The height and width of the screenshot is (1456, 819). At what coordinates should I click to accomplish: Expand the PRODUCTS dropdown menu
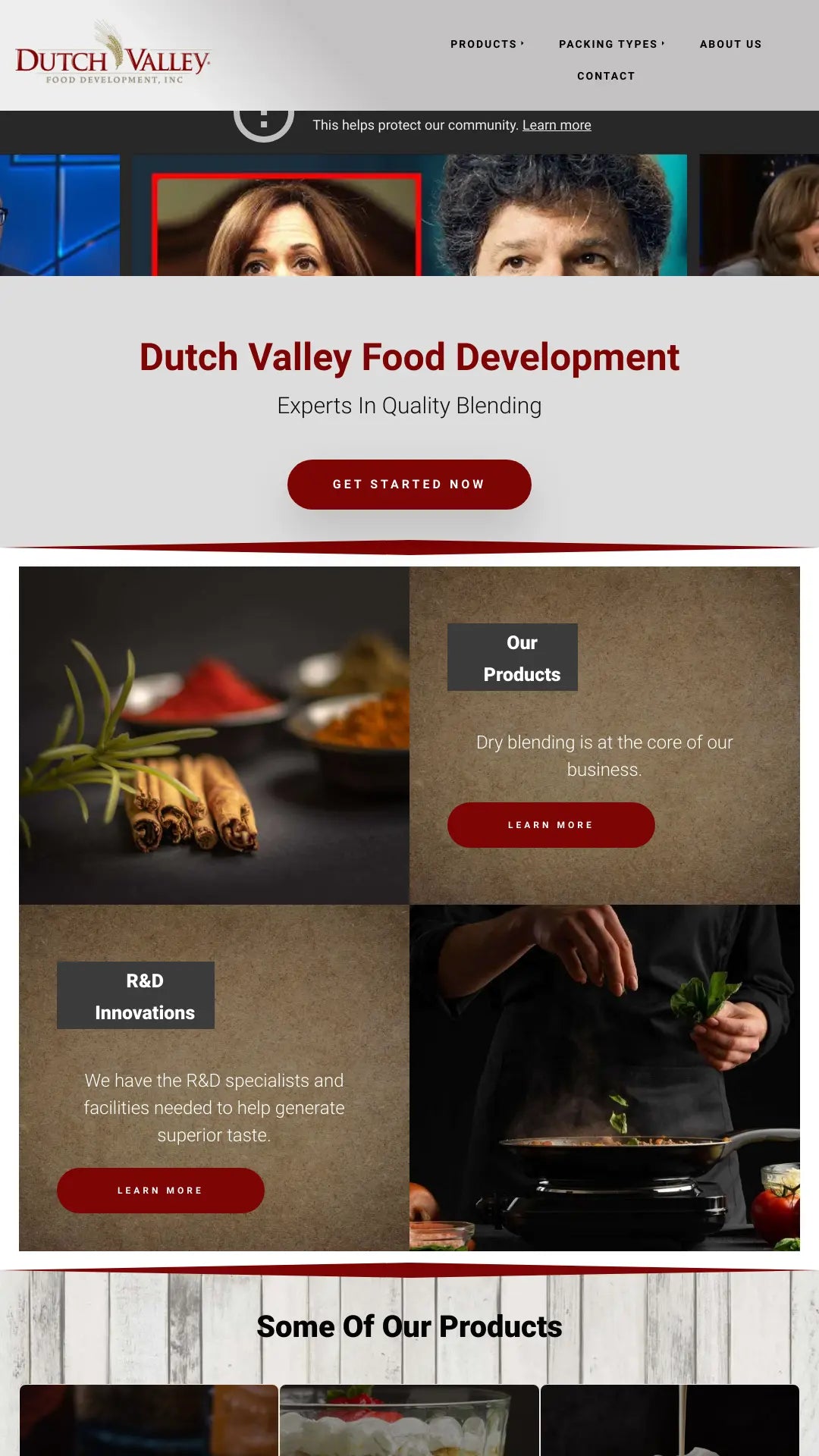[x=483, y=44]
